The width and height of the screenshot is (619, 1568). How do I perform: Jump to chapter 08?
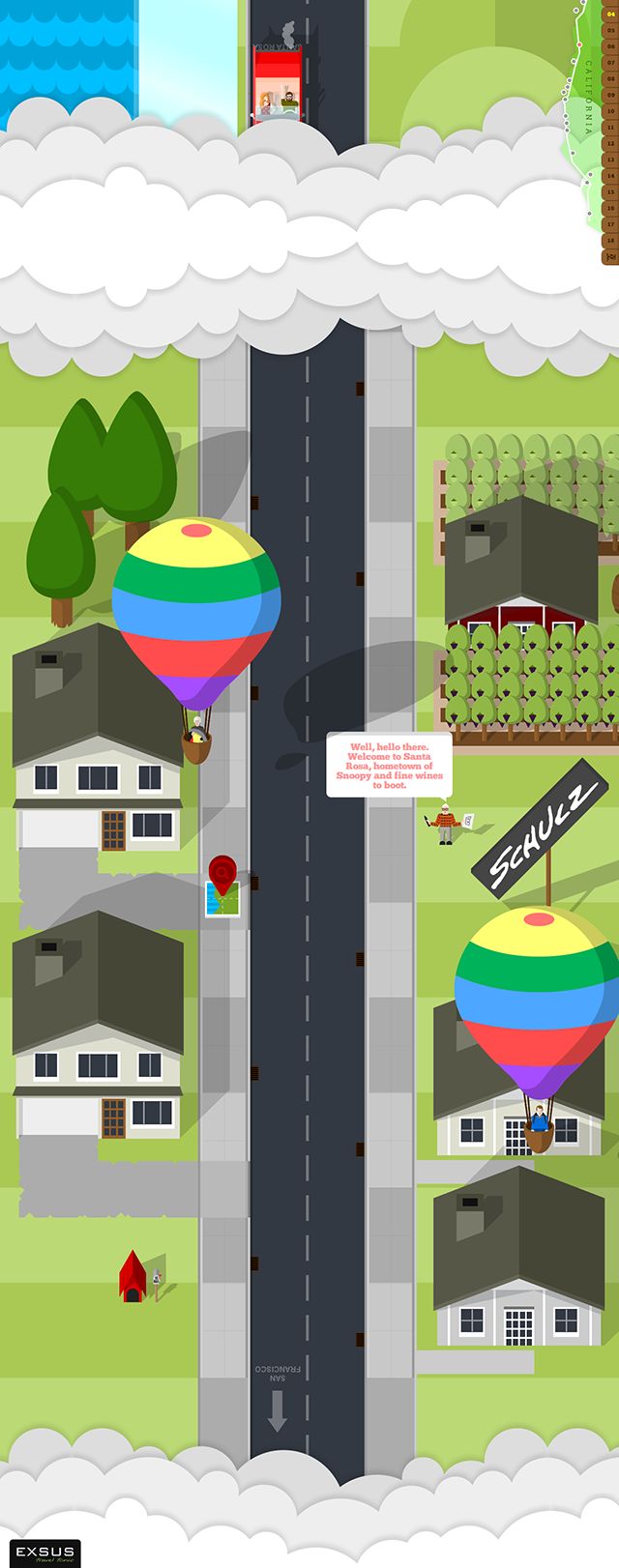pyautogui.click(x=611, y=79)
